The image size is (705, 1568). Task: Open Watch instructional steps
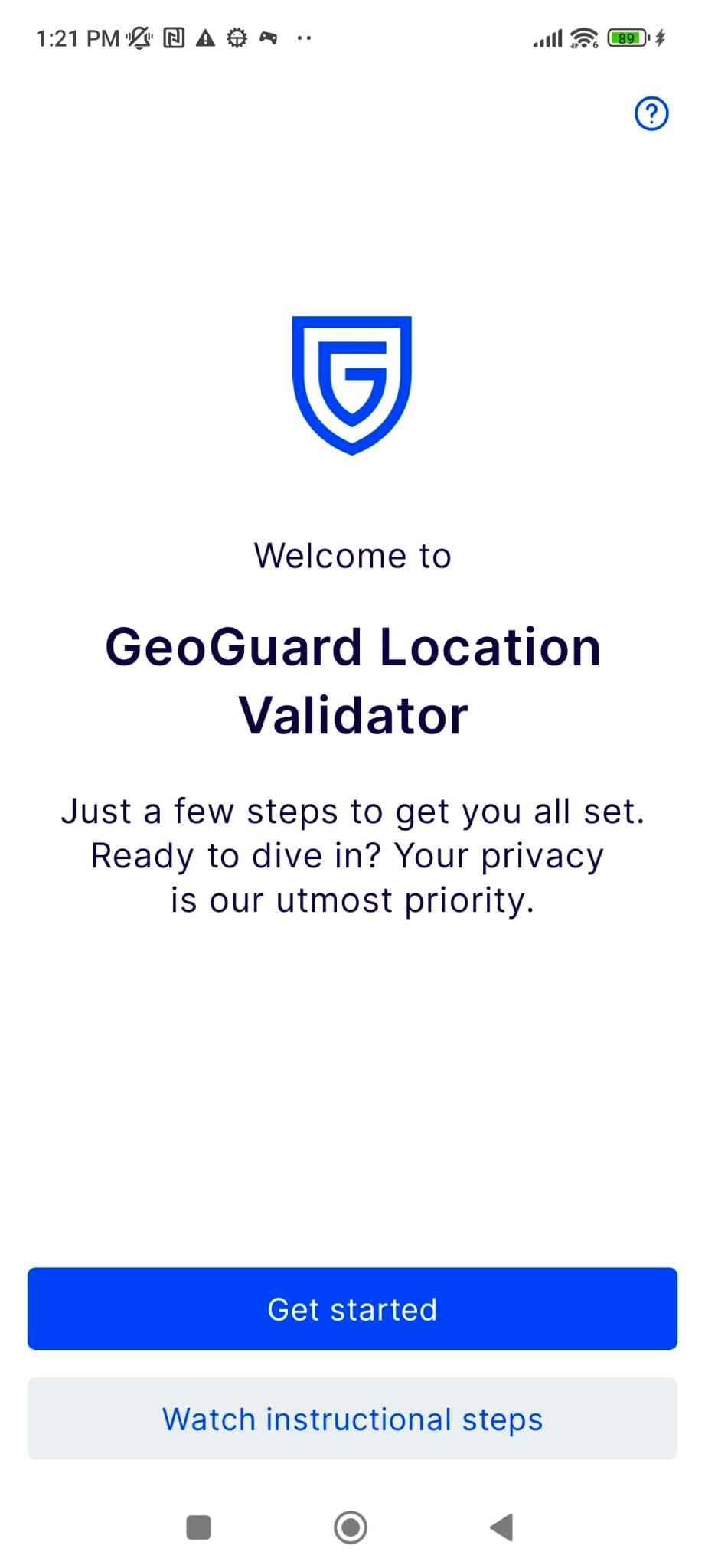coord(352,1419)
